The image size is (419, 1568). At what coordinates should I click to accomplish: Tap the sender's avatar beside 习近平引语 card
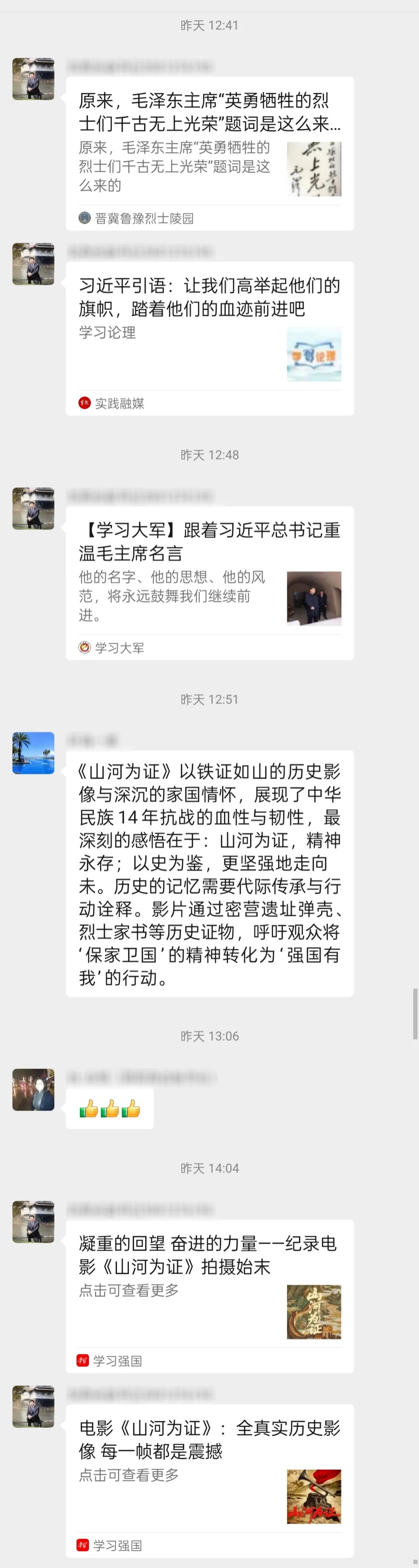tap(33, 263)
